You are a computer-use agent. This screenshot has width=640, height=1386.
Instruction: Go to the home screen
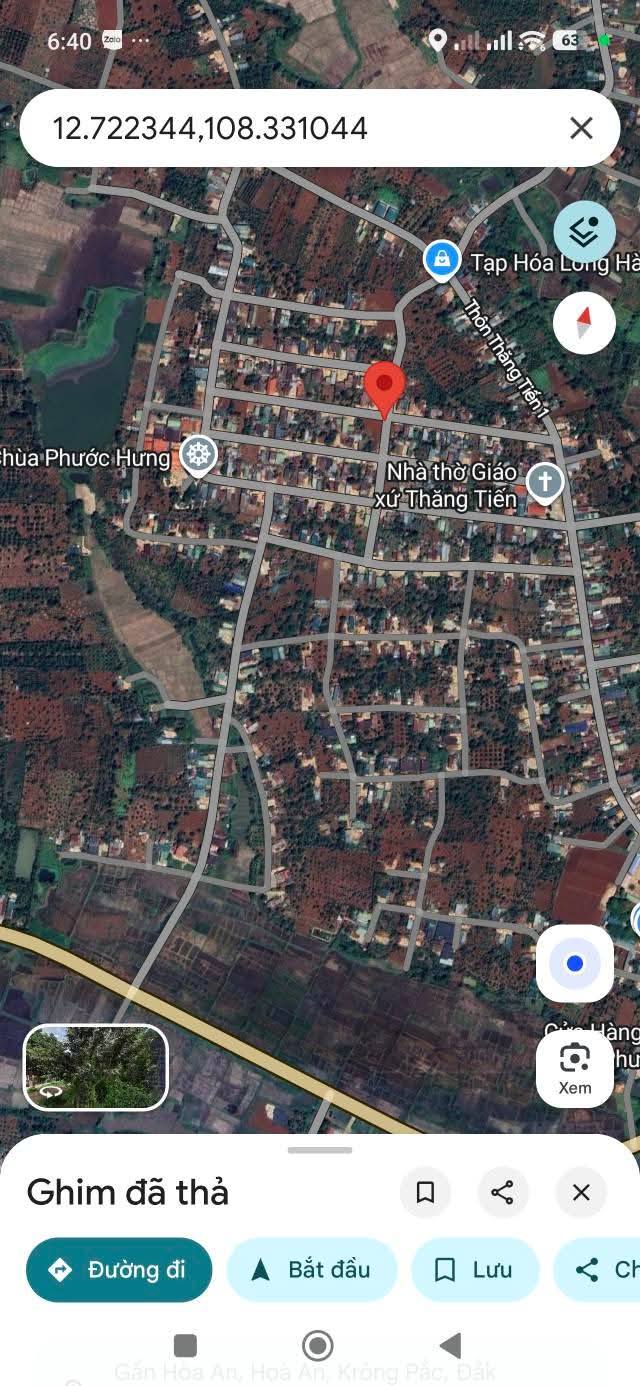(318, 1345)
